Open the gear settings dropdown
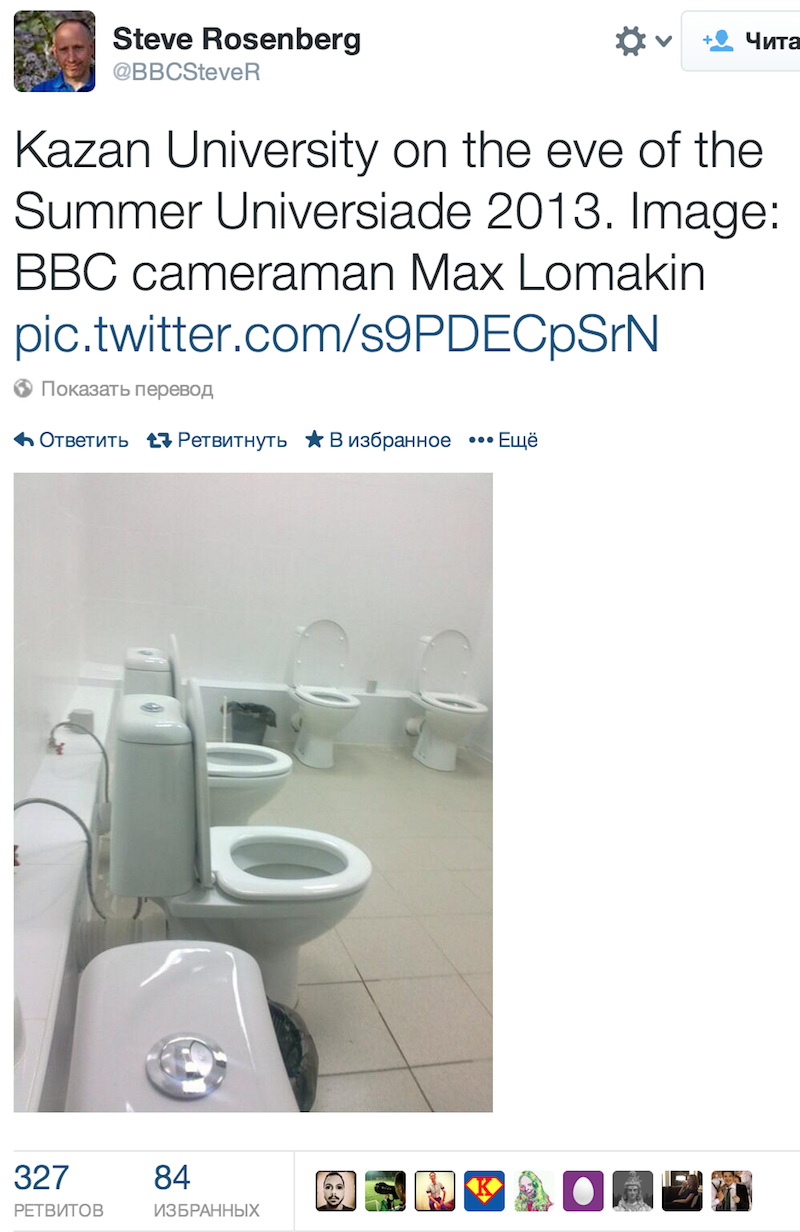The width and height of the screenshot is (800, 1232). pyautogui.click(x=643, y=41)
